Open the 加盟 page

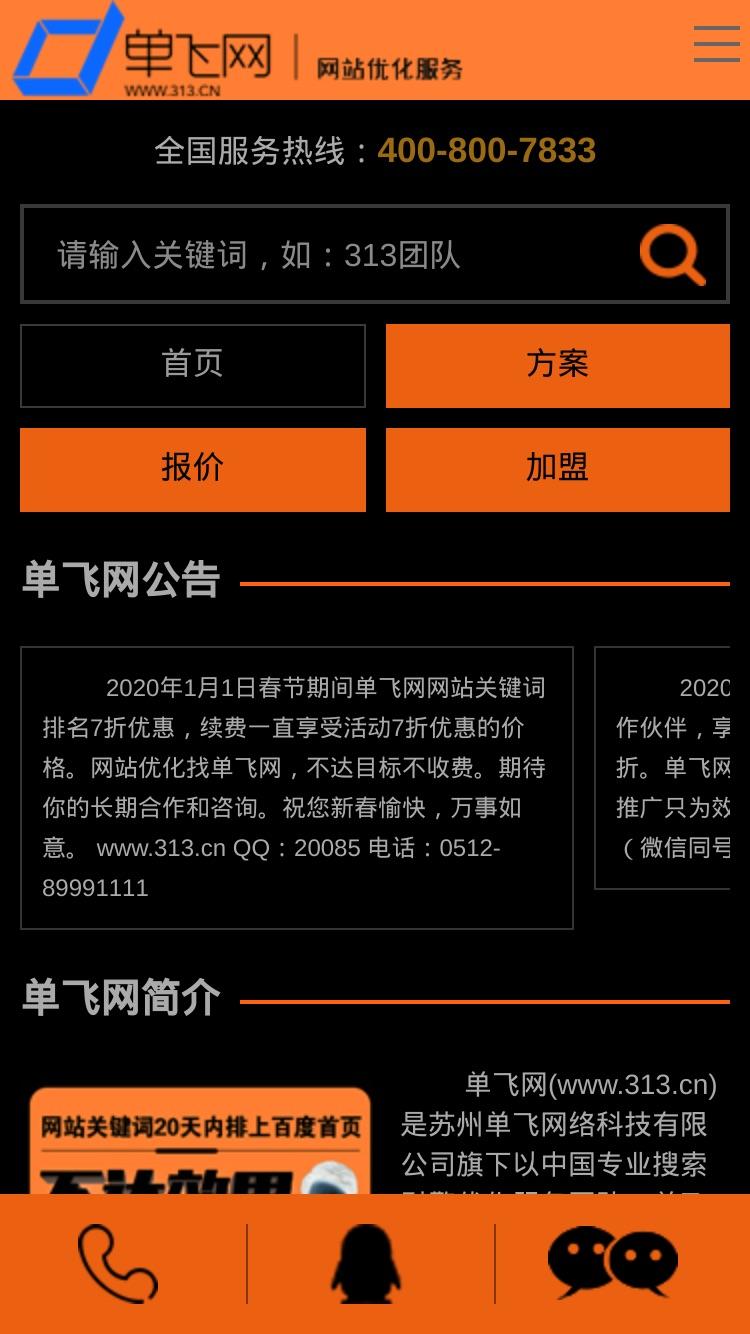click(558, 470)
